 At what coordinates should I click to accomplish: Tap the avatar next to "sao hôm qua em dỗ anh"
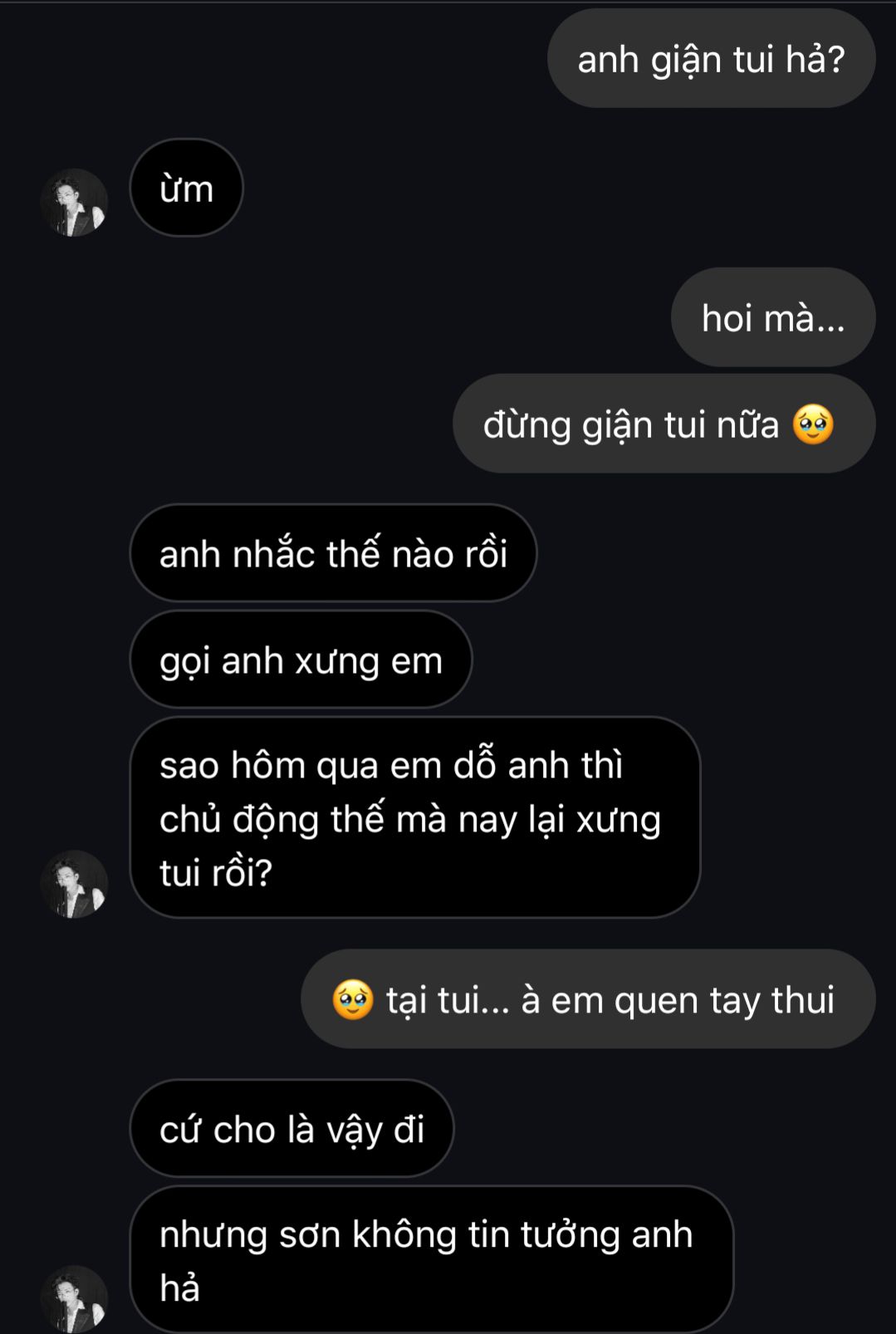click(x=74, y=884)
